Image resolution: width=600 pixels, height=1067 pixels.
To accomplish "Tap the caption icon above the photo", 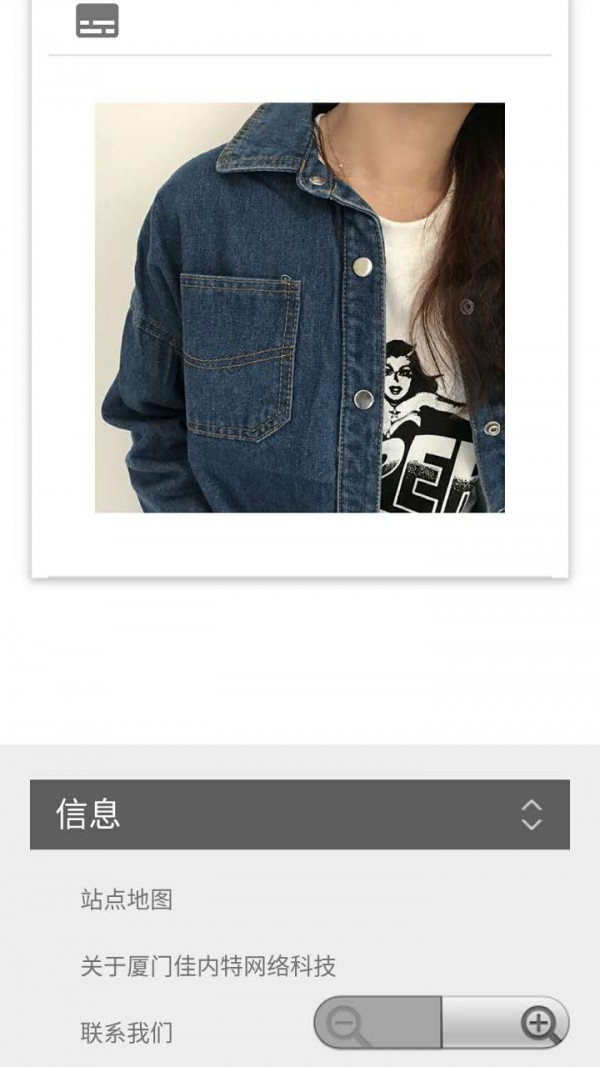I will (x=97, y=21).
